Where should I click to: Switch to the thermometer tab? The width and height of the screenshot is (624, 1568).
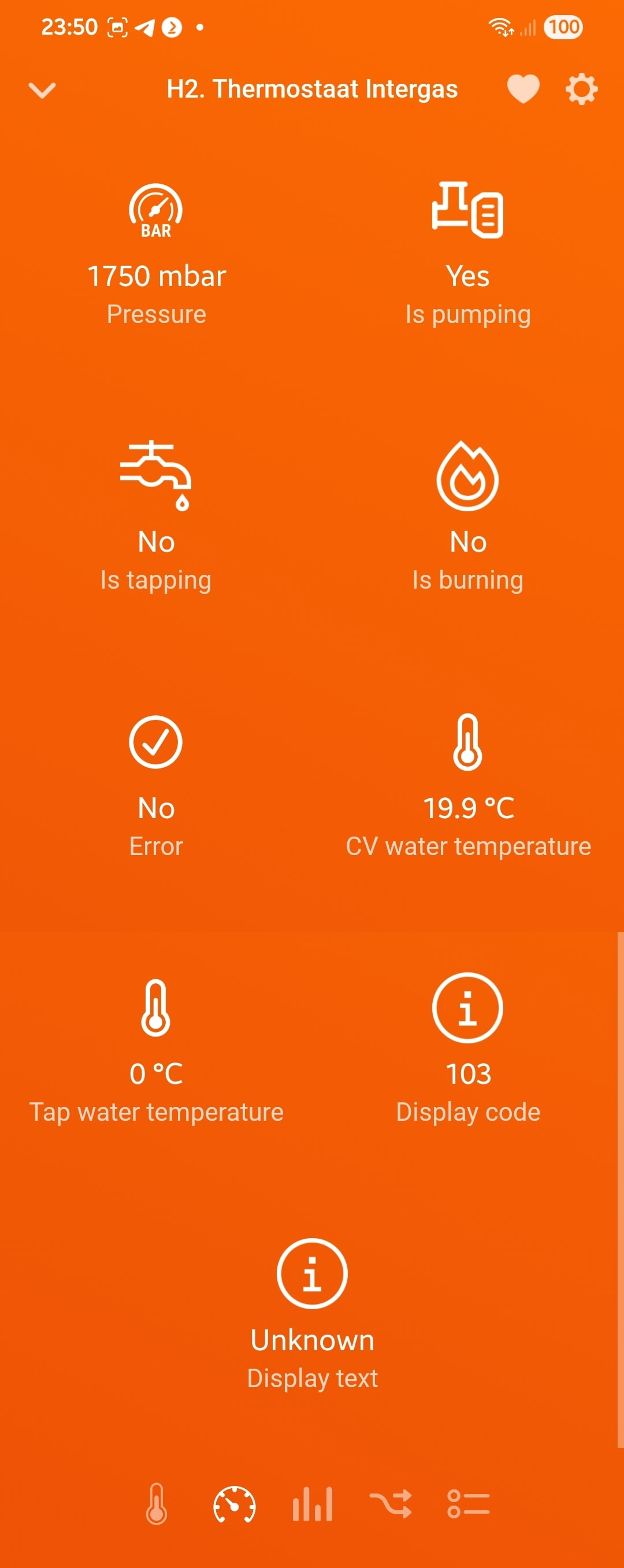coord(157,1504)
